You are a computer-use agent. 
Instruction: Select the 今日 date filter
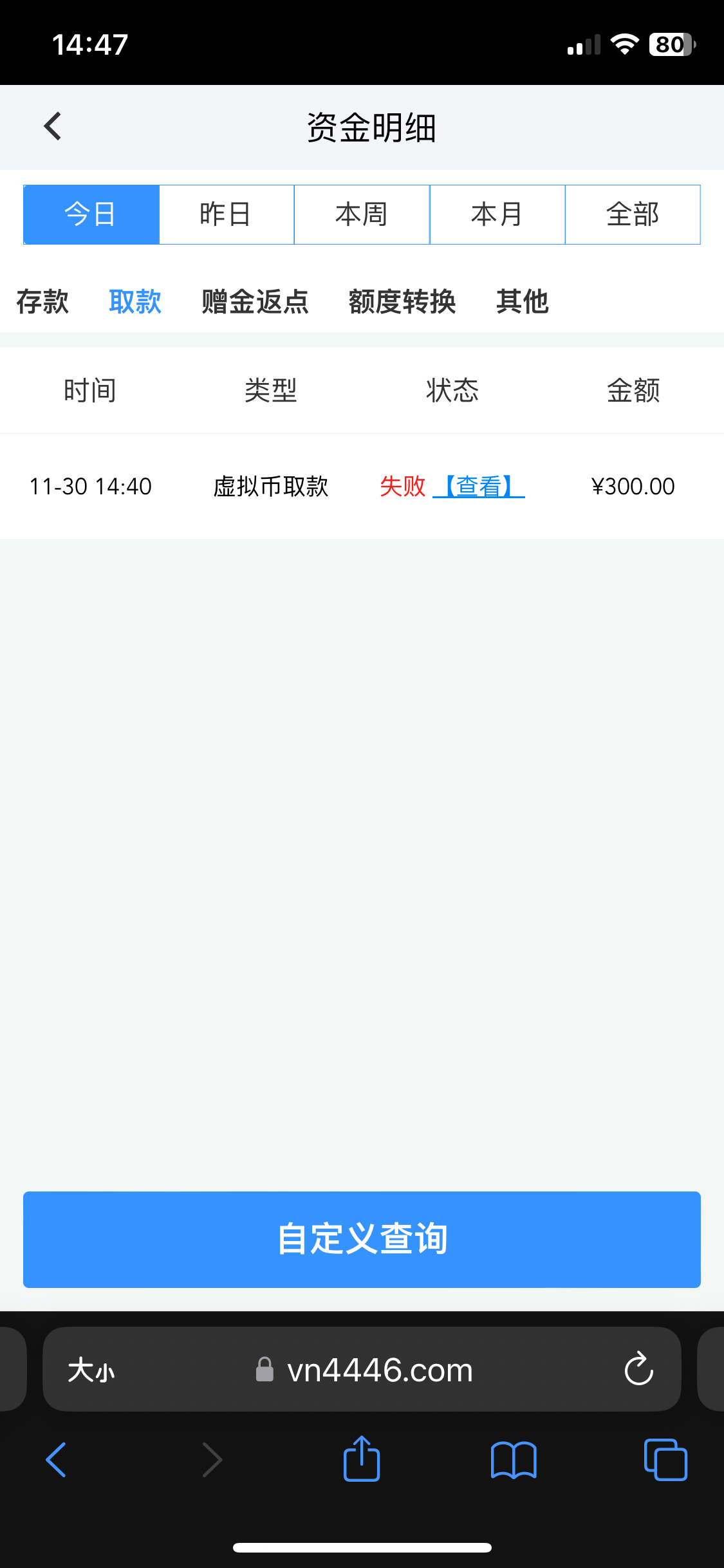coord(91,214)
